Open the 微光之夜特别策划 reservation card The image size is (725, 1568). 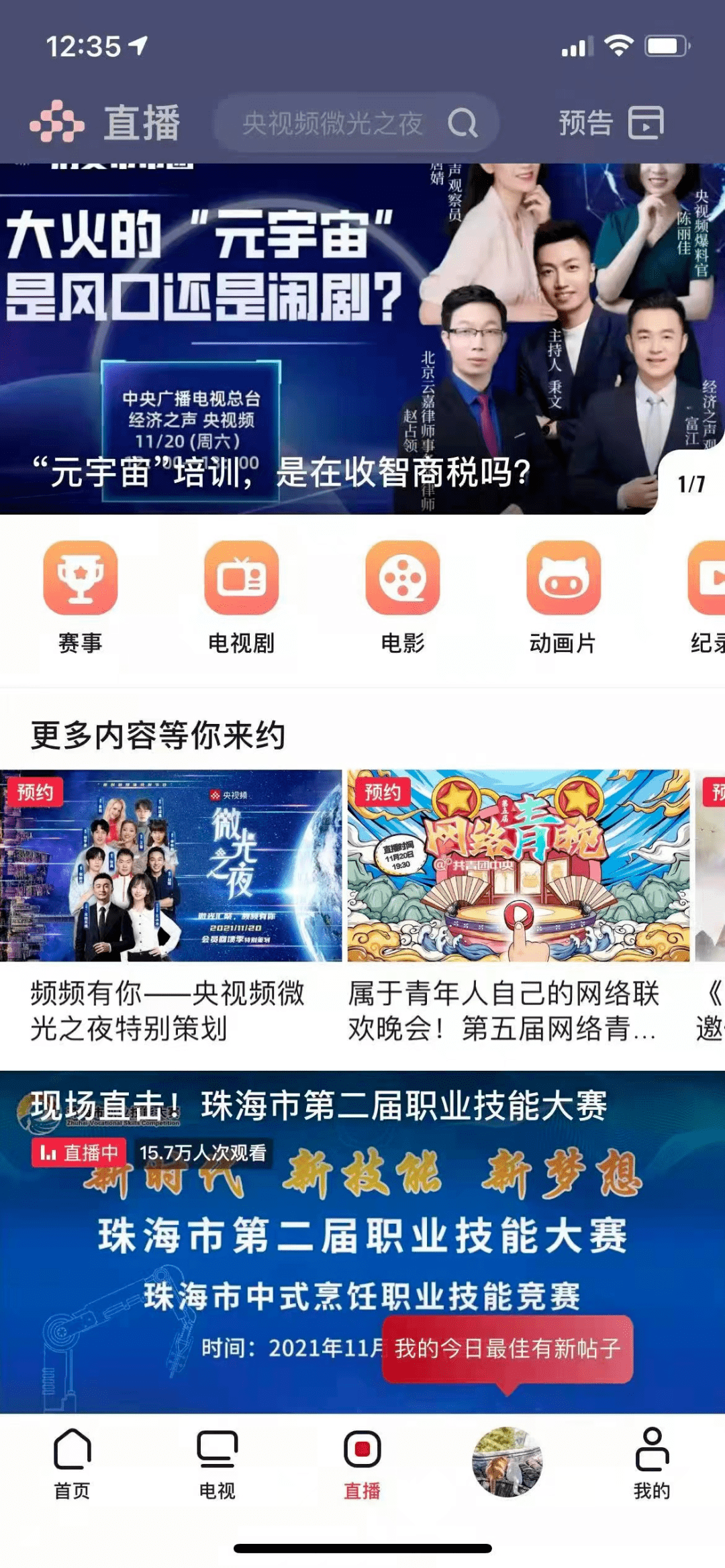click(x=171, y=906)
